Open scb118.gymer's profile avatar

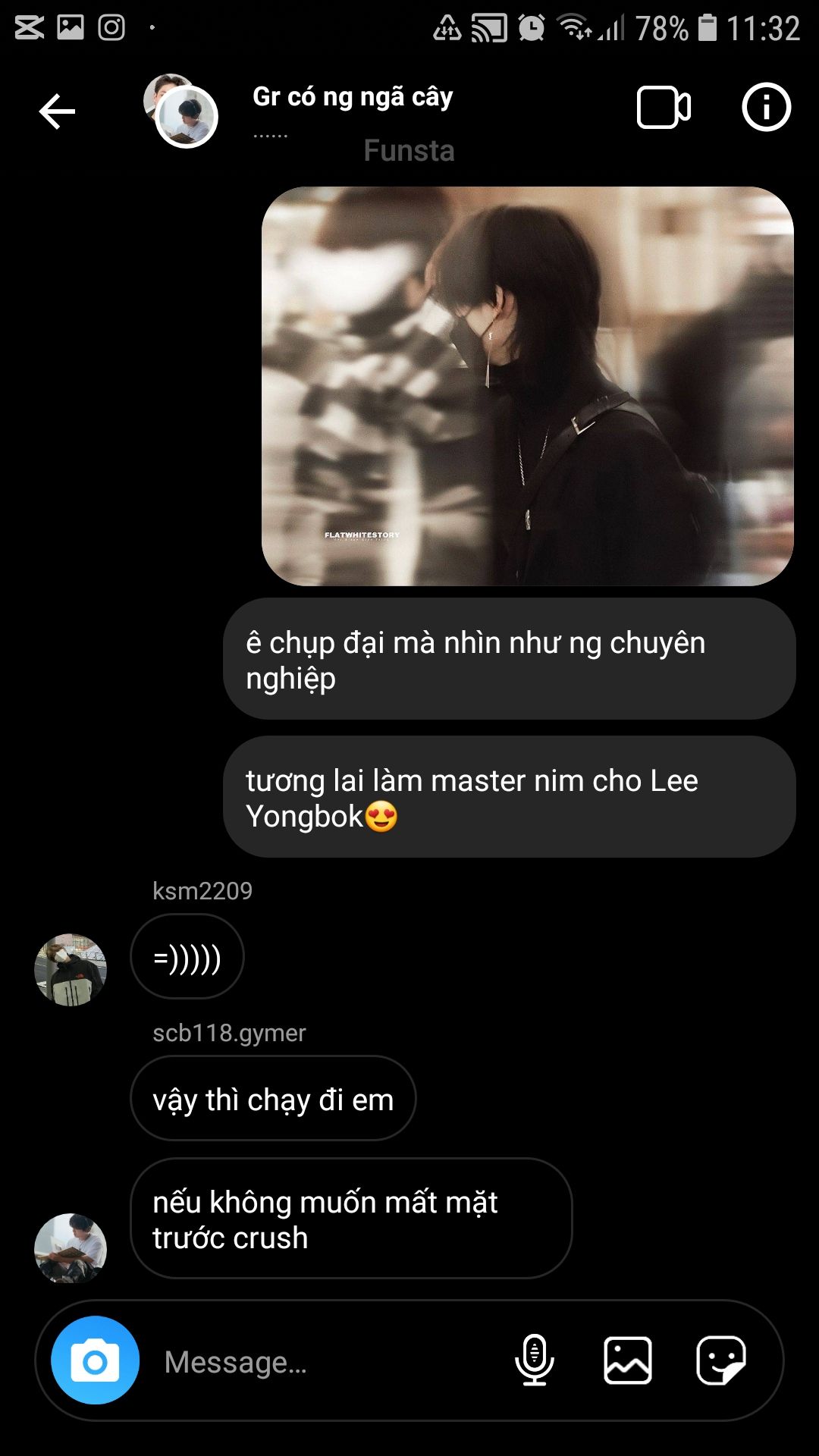[x=71, y=1248]
